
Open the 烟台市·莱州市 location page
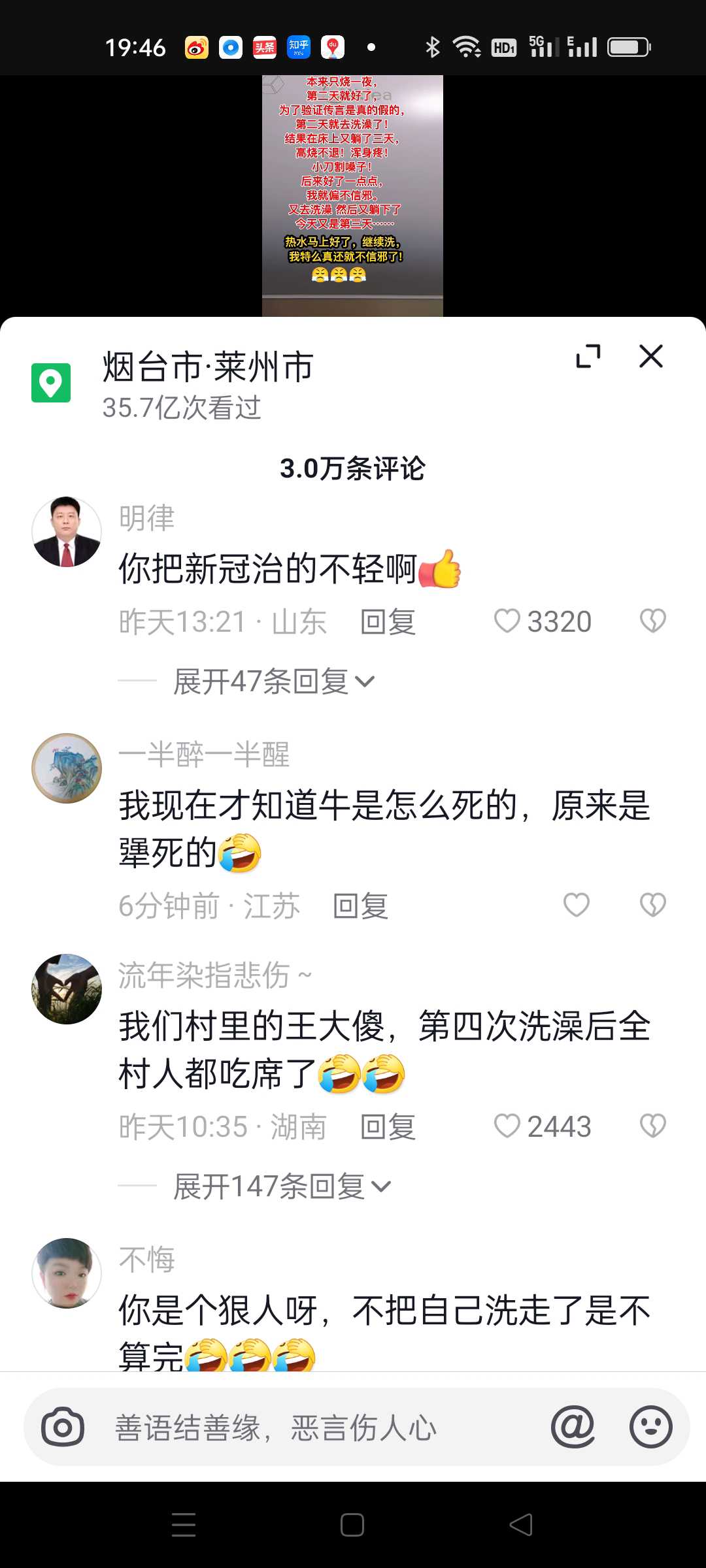(208, 367)
